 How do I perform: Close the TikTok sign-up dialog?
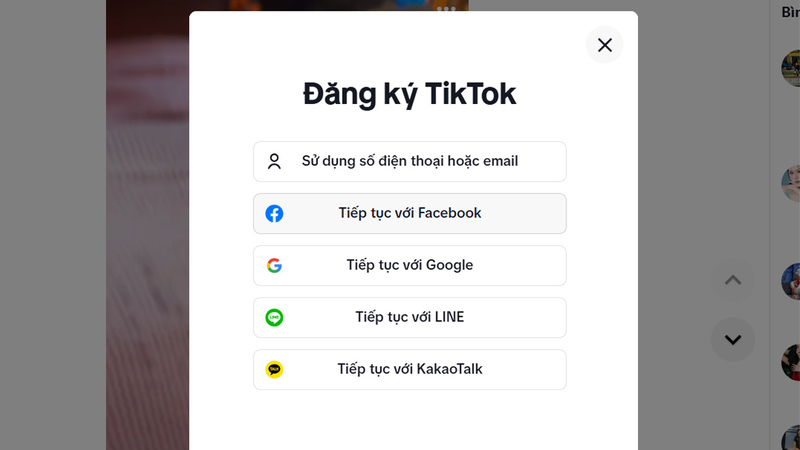click(x=604, y=45)
